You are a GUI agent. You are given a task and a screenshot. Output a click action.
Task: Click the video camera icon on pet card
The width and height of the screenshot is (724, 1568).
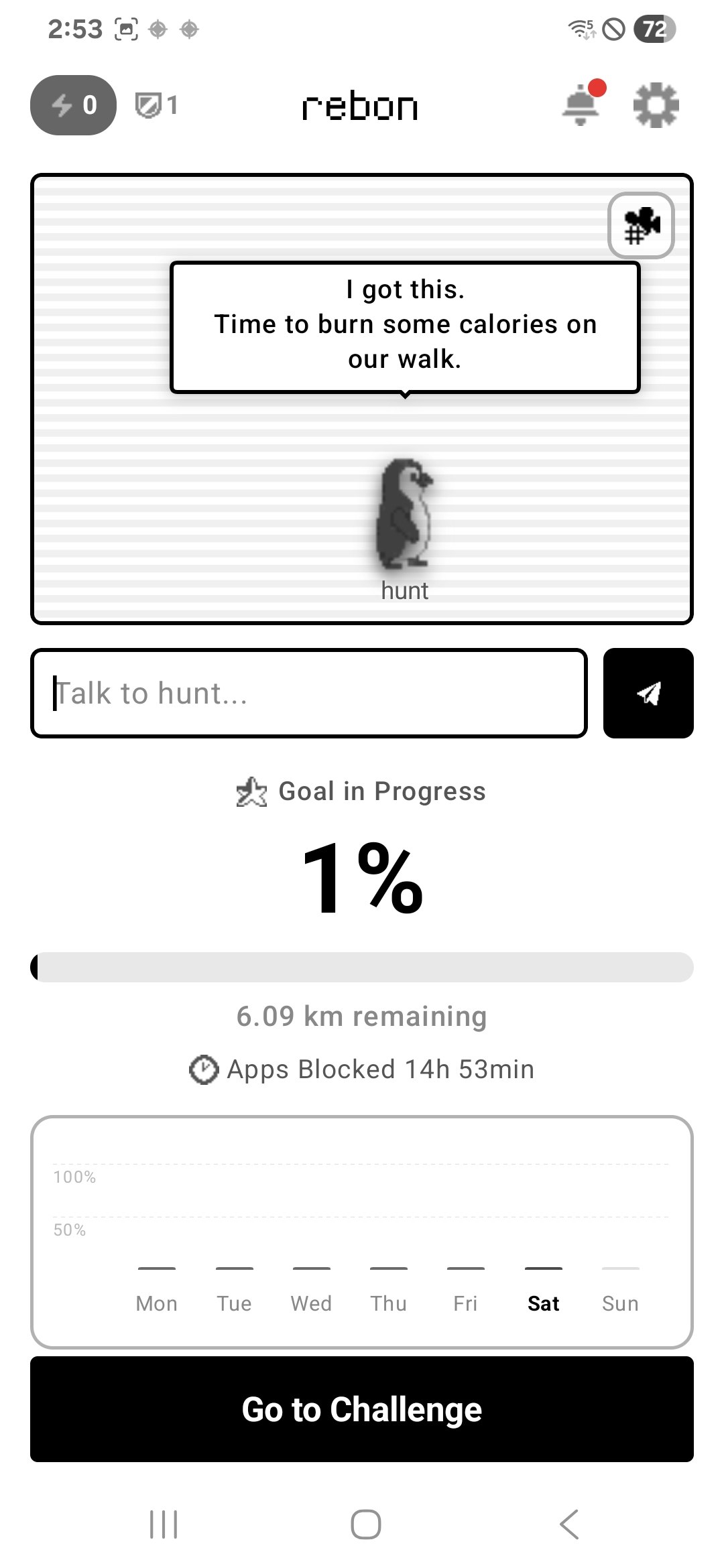pyautogui.click(x=642, y=226)
